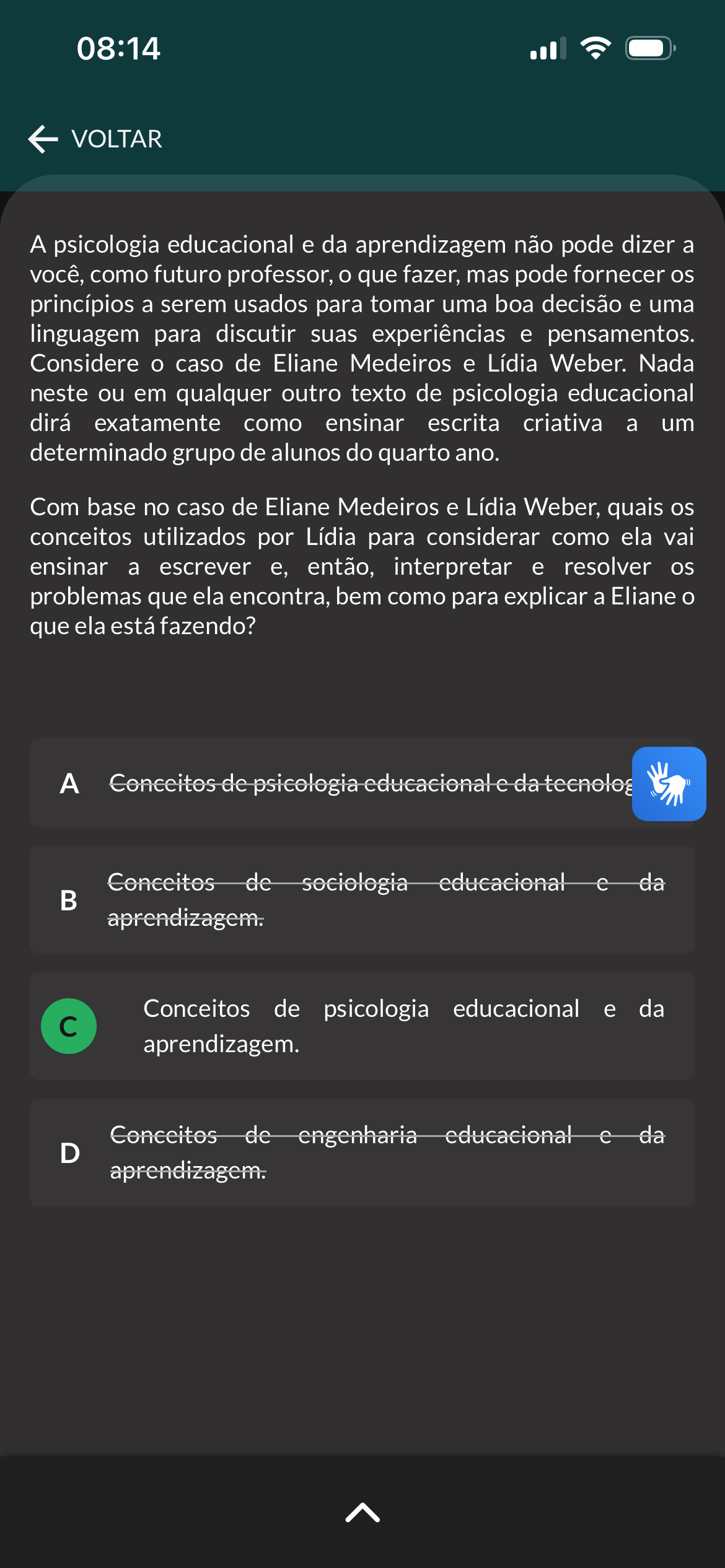Pick answer C psicologia educacional e aprendizagem
Image resolution: width=725 pixels, height=1568 pixels.
pyautogui.click(x=362, y=1026)
